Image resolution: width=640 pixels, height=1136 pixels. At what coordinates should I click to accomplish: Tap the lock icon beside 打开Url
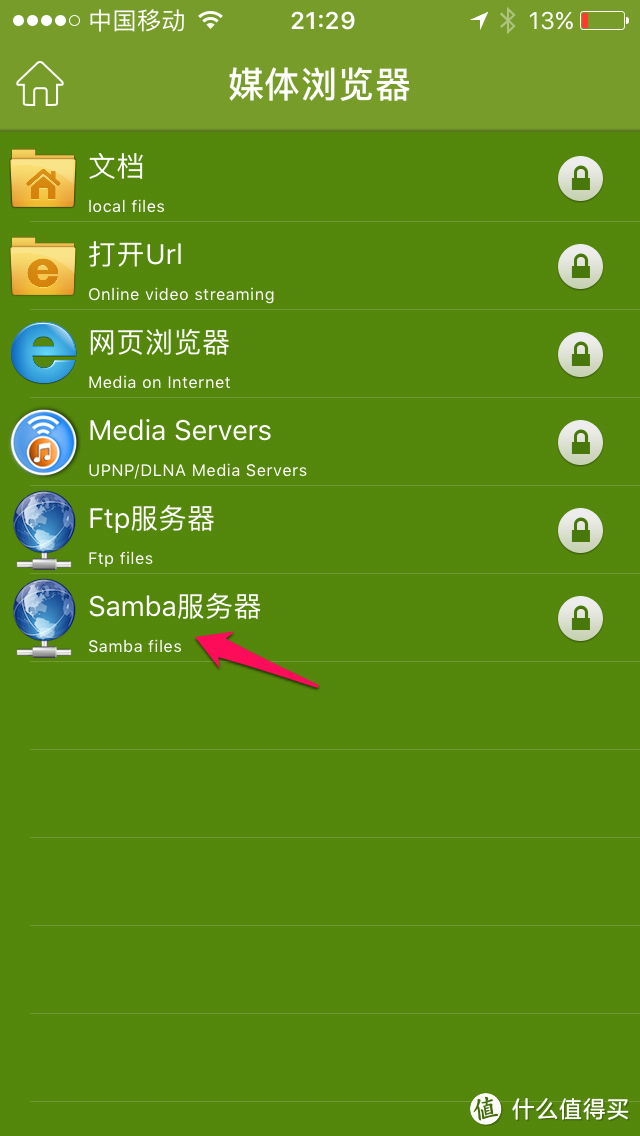coord(580,267)
